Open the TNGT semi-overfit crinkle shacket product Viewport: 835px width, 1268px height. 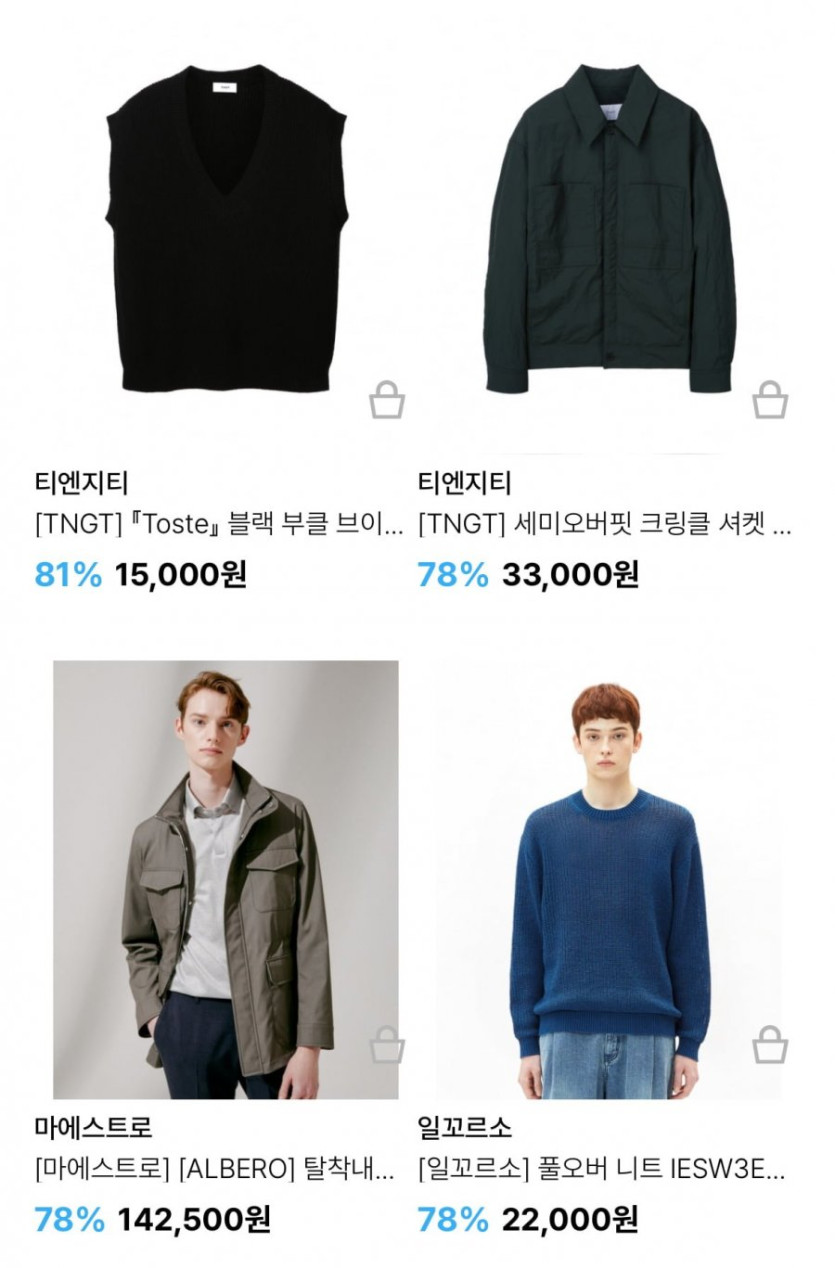point(608,230)
